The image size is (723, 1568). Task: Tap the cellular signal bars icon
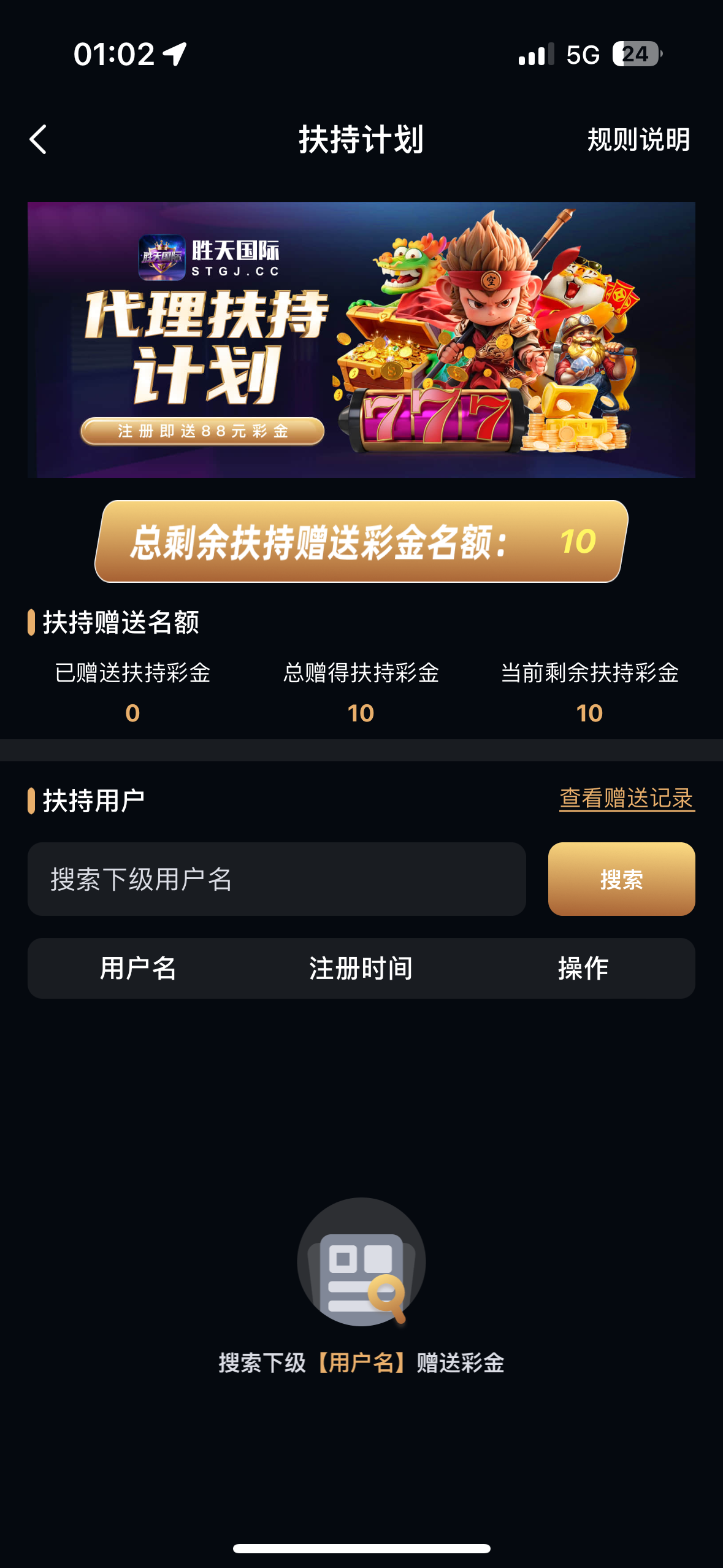coord(535,55)
